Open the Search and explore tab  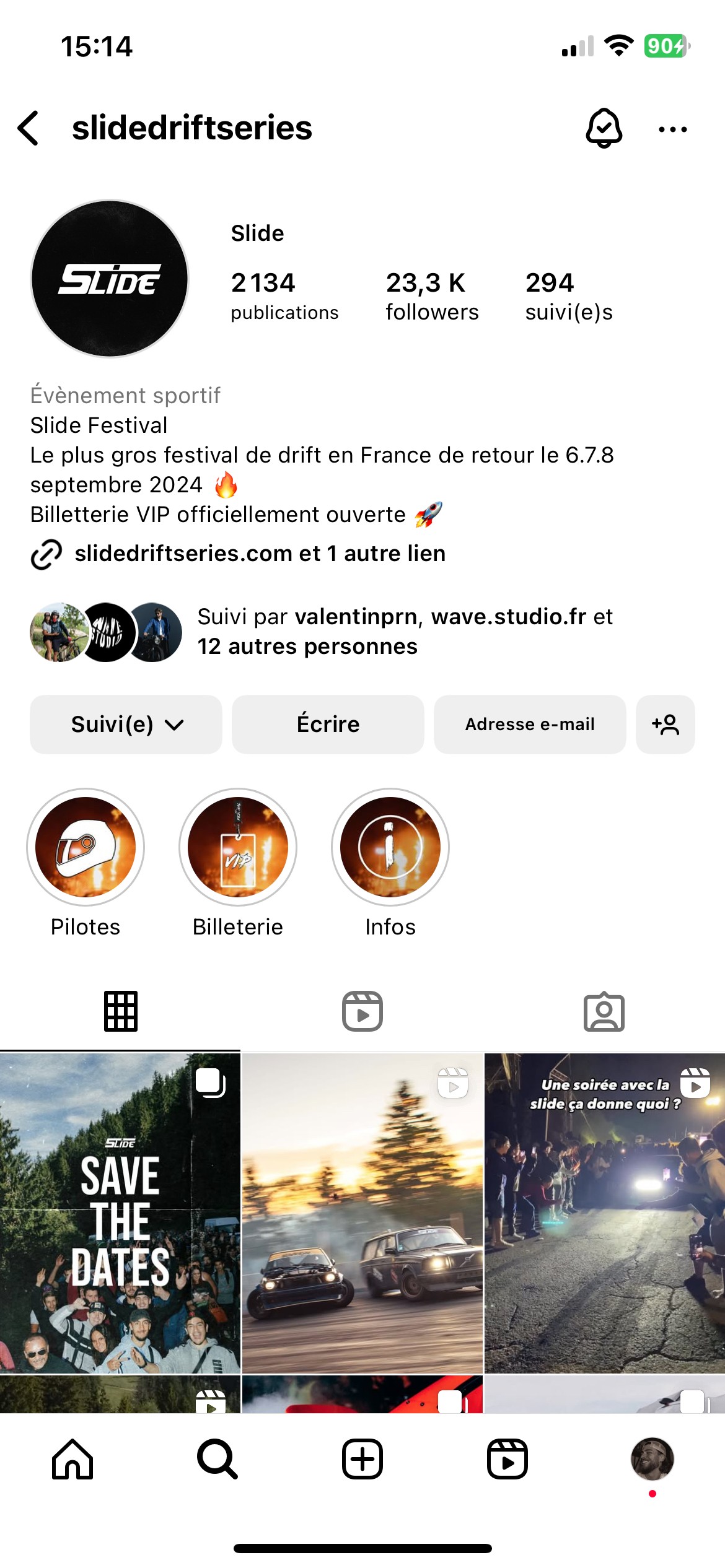(217, 1458)
